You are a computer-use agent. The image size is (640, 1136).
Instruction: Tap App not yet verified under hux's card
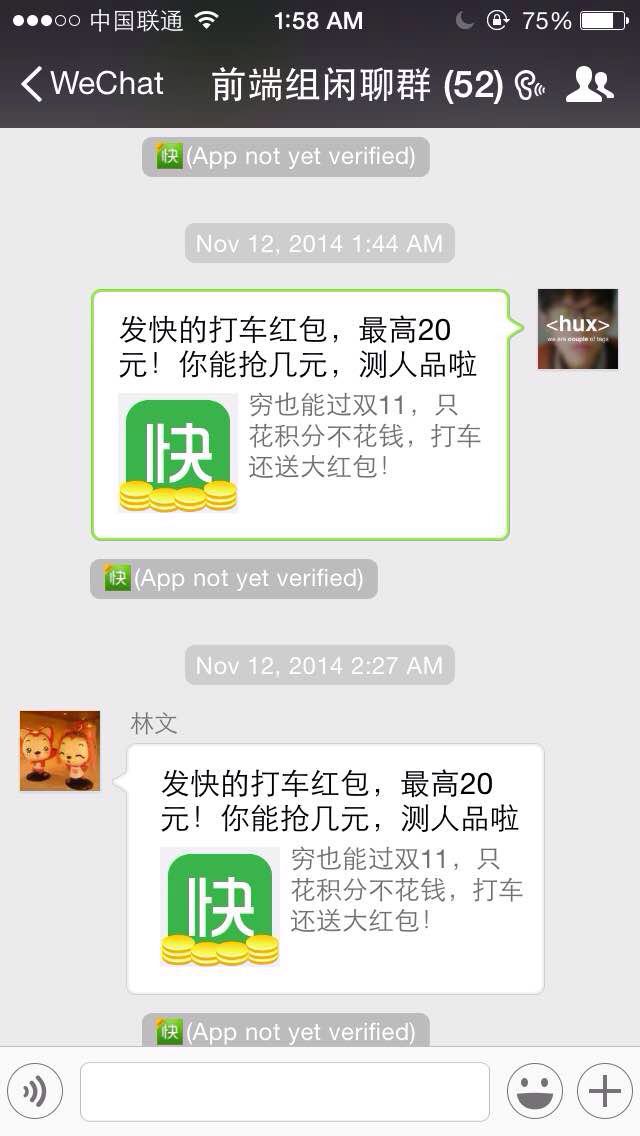[x=234, y=579]
